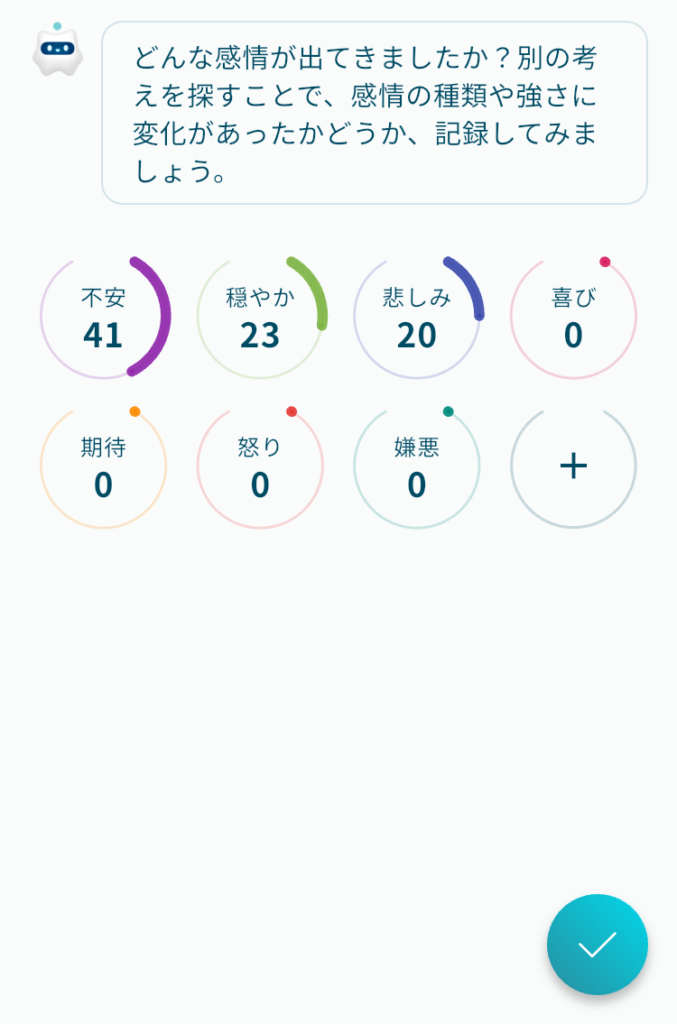The height and width of the screenshot is (1024, 677).
Task: Pick the 嫌悪 emotion dial
Action: (x=417, y=466)
